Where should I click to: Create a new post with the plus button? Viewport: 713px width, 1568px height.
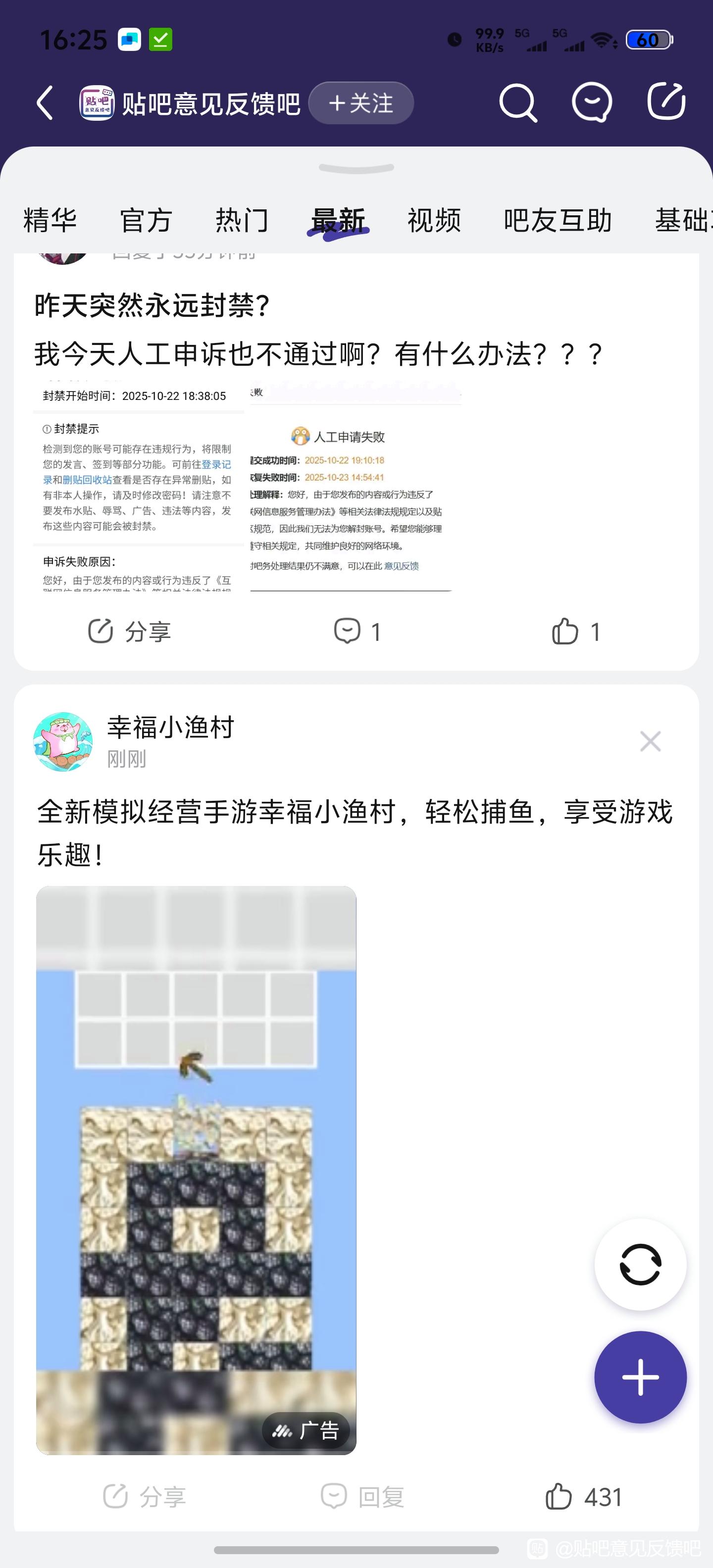pos(640,1377)
